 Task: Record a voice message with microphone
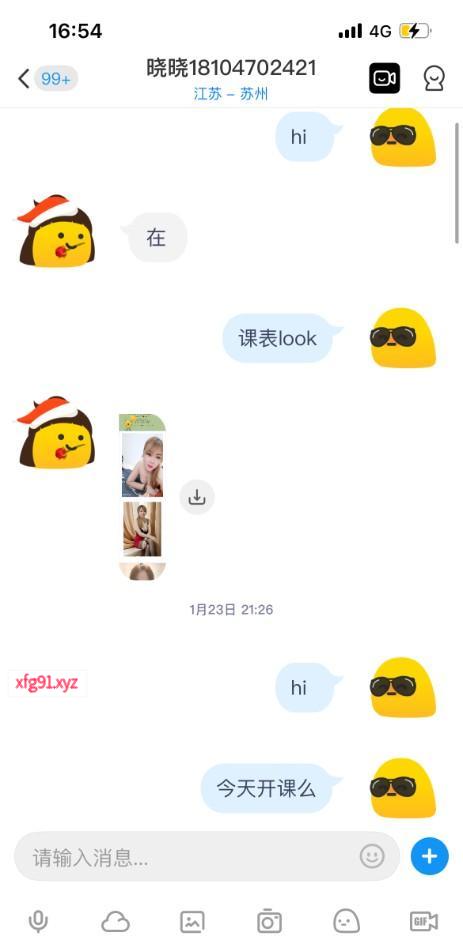click(x=38, y=922)
